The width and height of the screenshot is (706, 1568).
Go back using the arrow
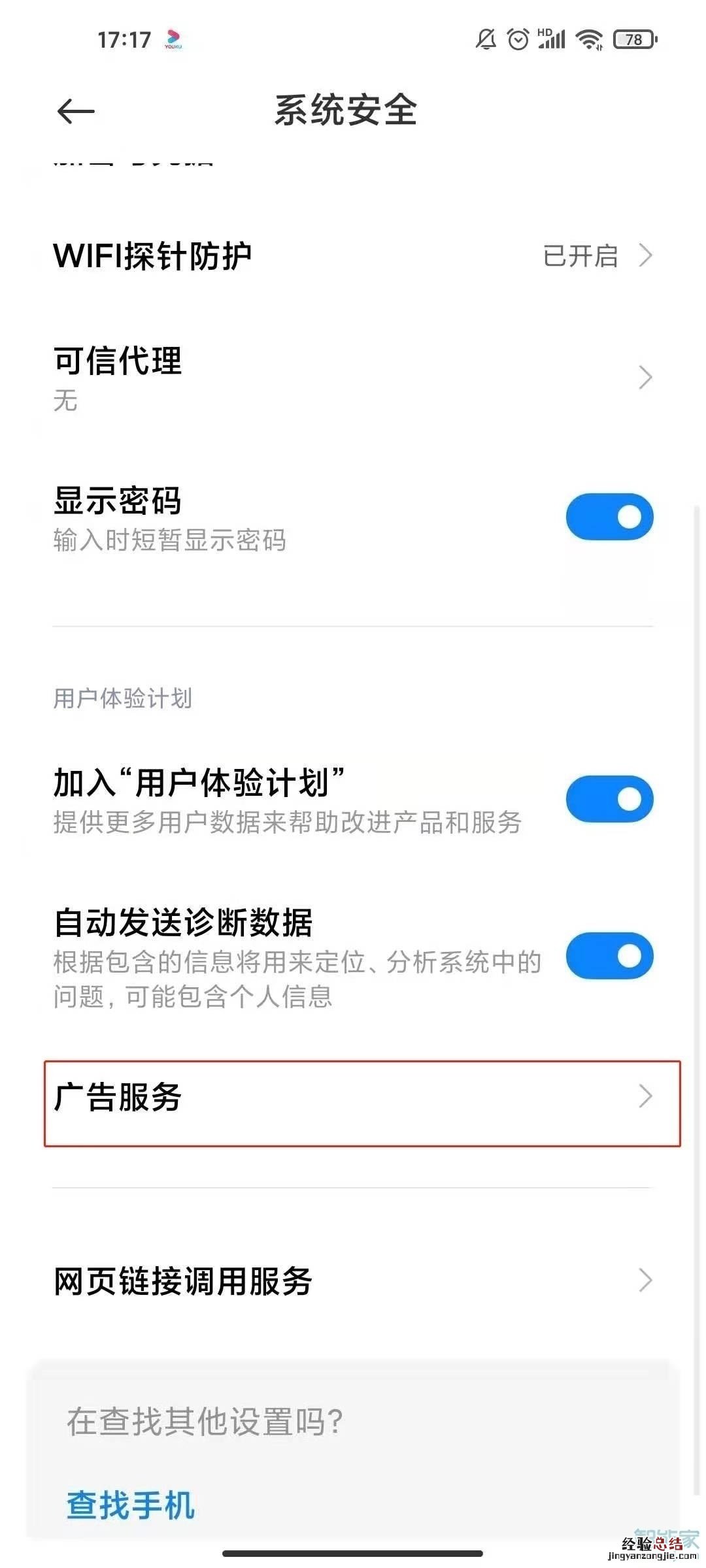click(x=76, y=111)
